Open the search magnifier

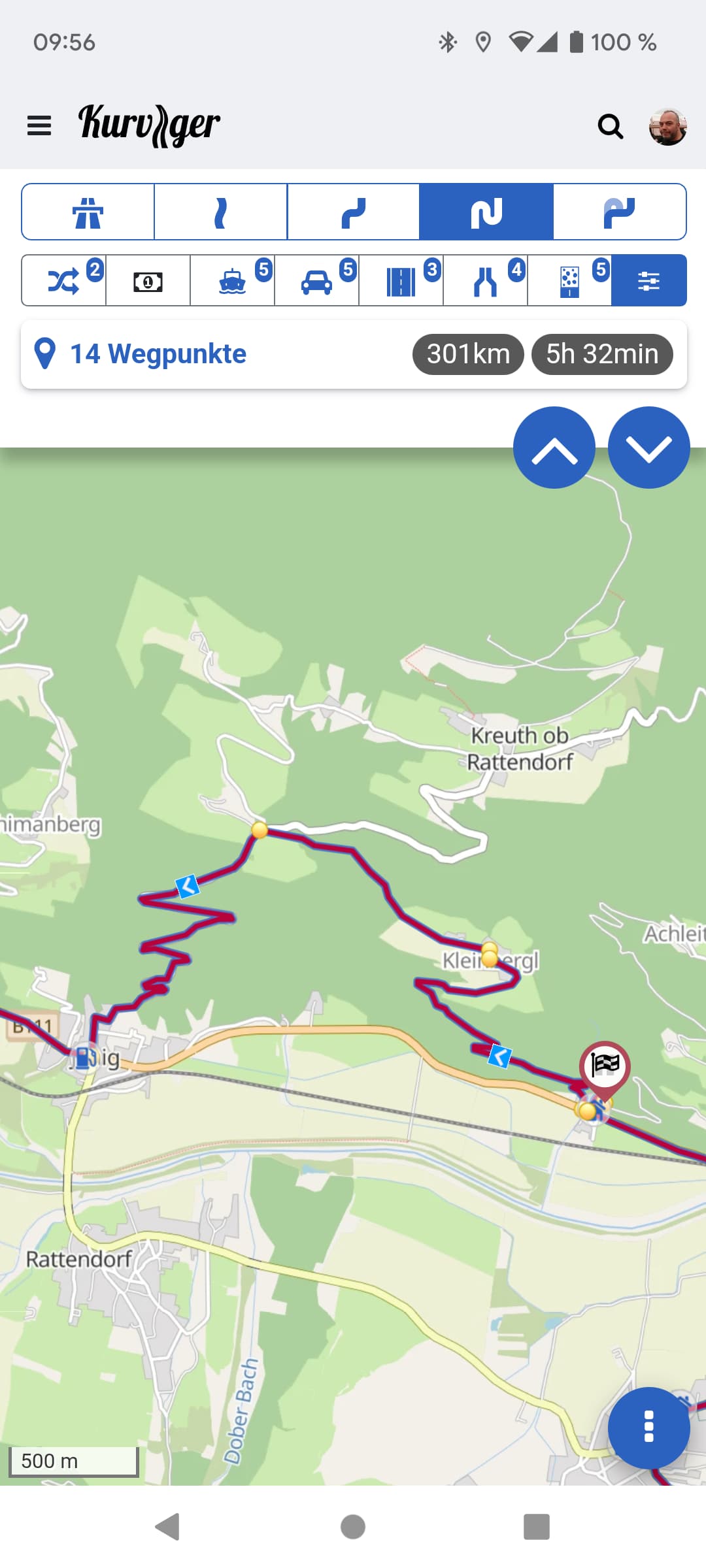(611, 126)
